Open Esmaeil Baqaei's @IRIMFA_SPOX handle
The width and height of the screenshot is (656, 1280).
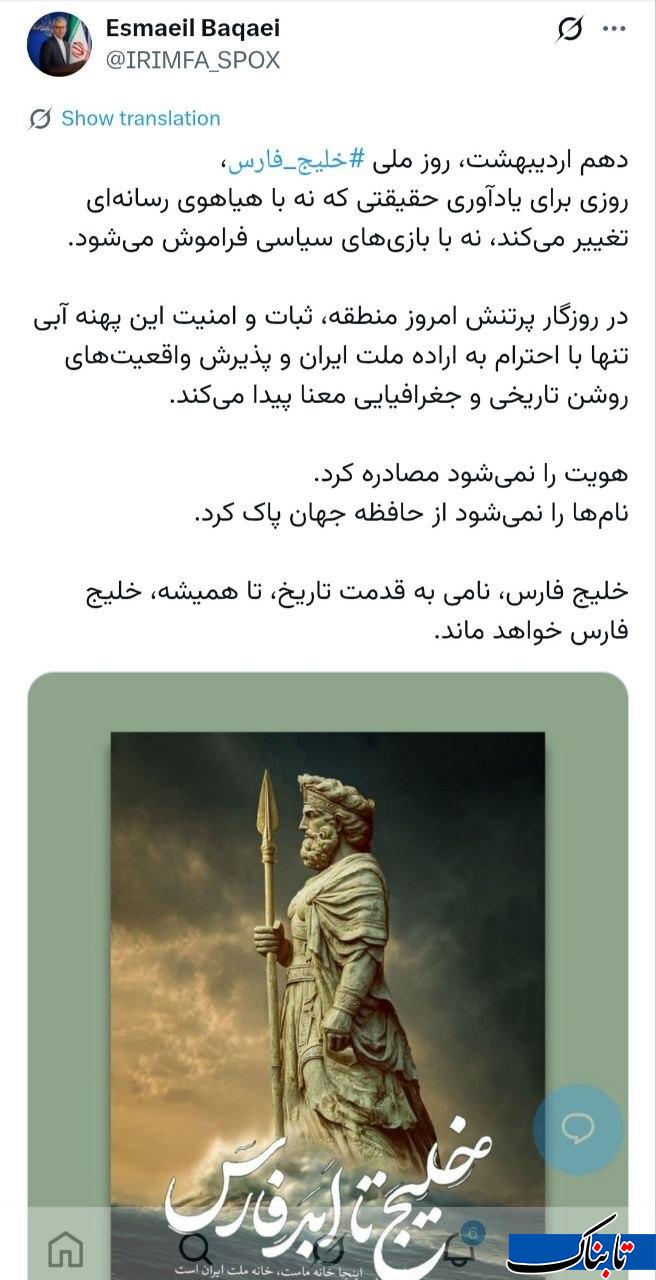click(x=193, y=60)
